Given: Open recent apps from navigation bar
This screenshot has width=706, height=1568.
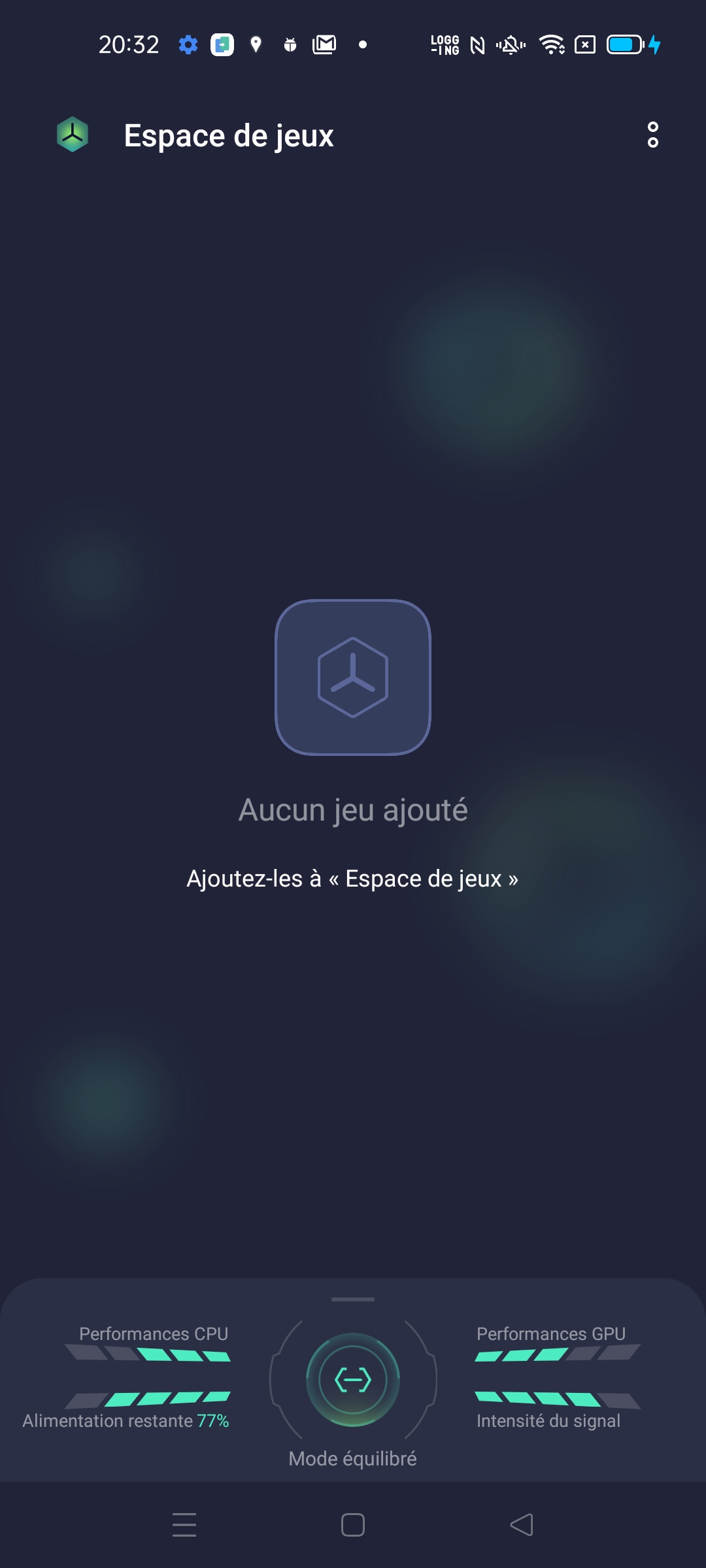Looking at the screenshot, I should (184, 1525).
